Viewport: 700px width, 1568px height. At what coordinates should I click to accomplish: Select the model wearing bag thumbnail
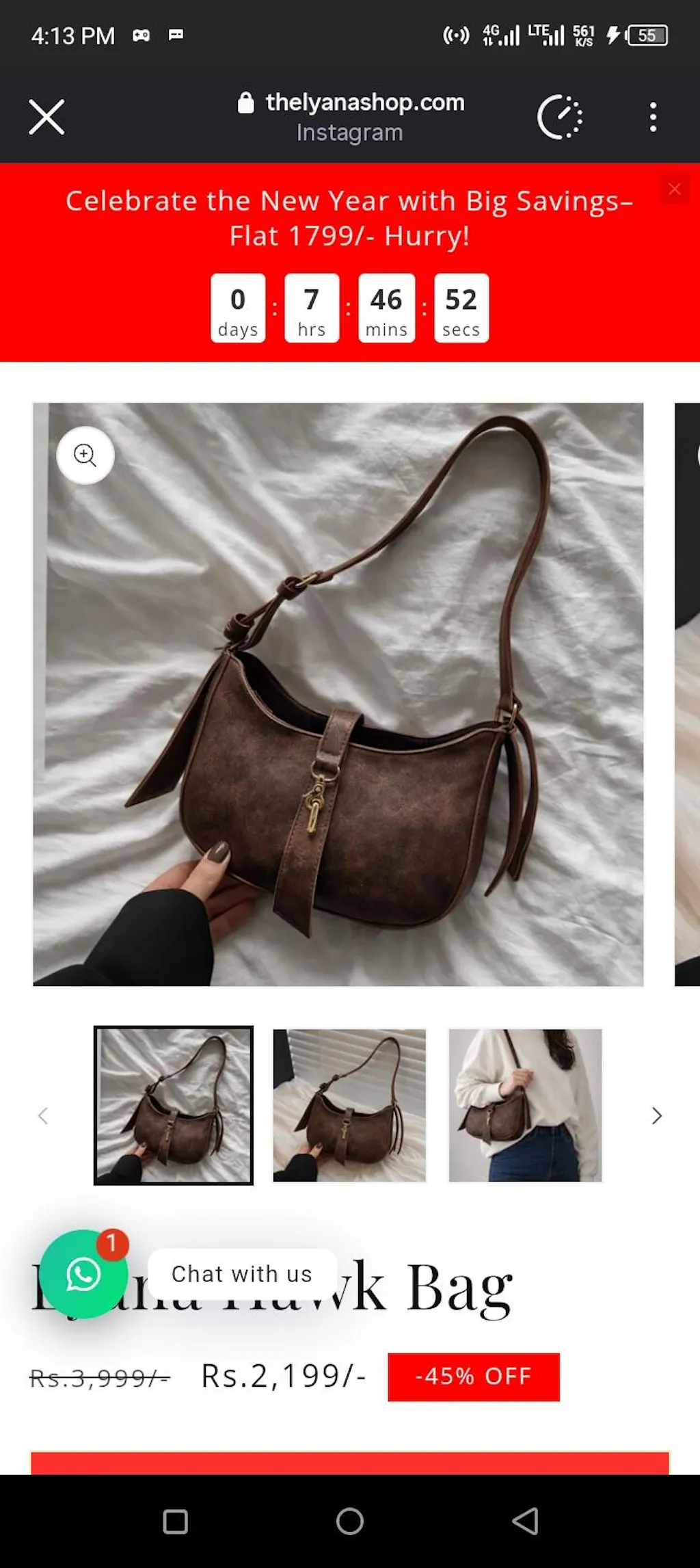525,1105
